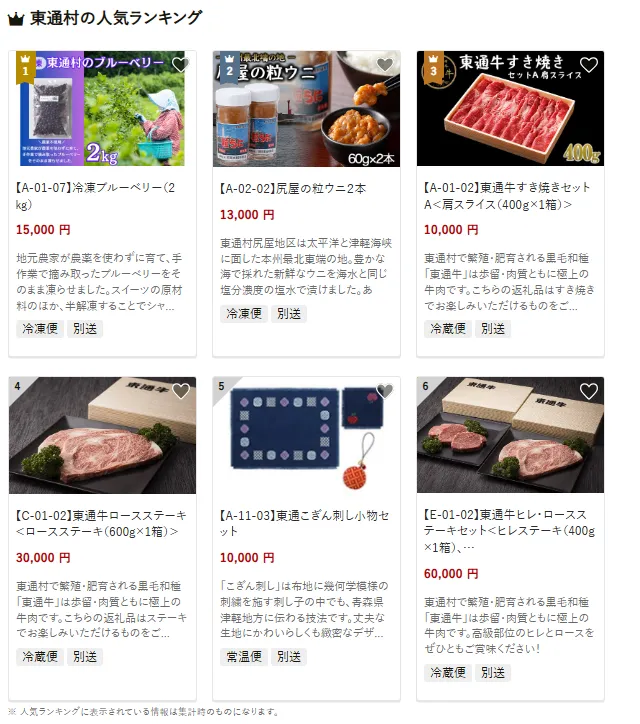The width and height of the screenshot is (640, 724).
Task: Open the 東通牛すき焼きセットA product card
Action: (510, 196)
